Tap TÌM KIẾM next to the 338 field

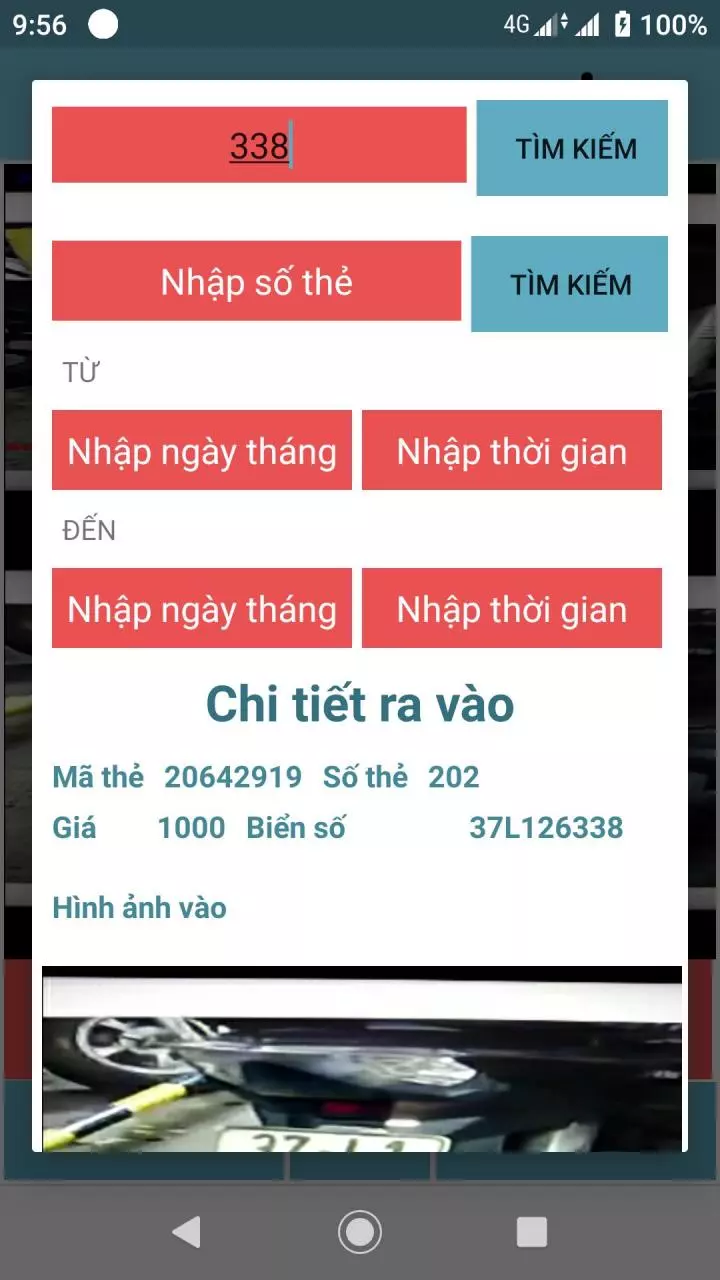[x=572, y=148]
